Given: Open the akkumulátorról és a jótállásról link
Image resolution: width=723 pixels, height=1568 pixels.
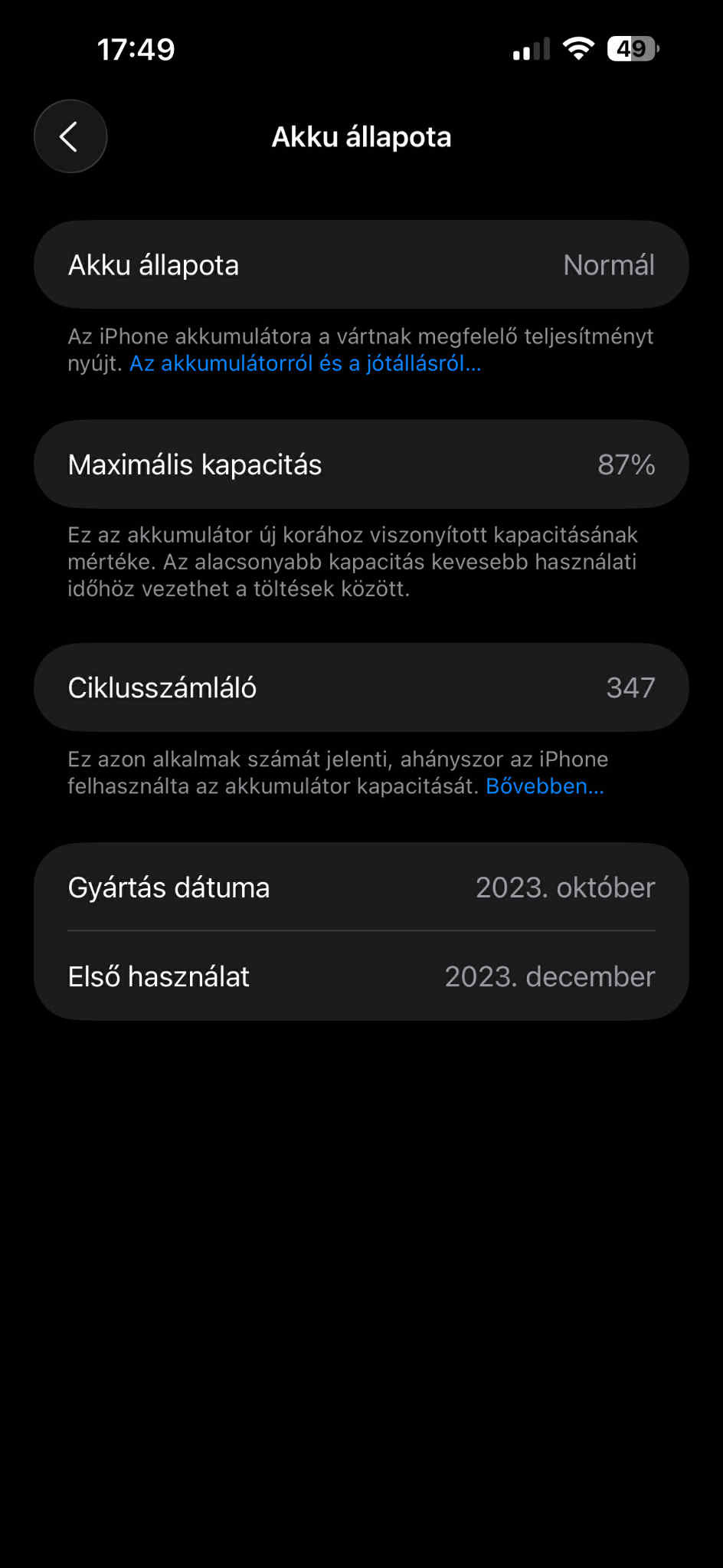Looking at the screenshot, I should pos(305,363).
